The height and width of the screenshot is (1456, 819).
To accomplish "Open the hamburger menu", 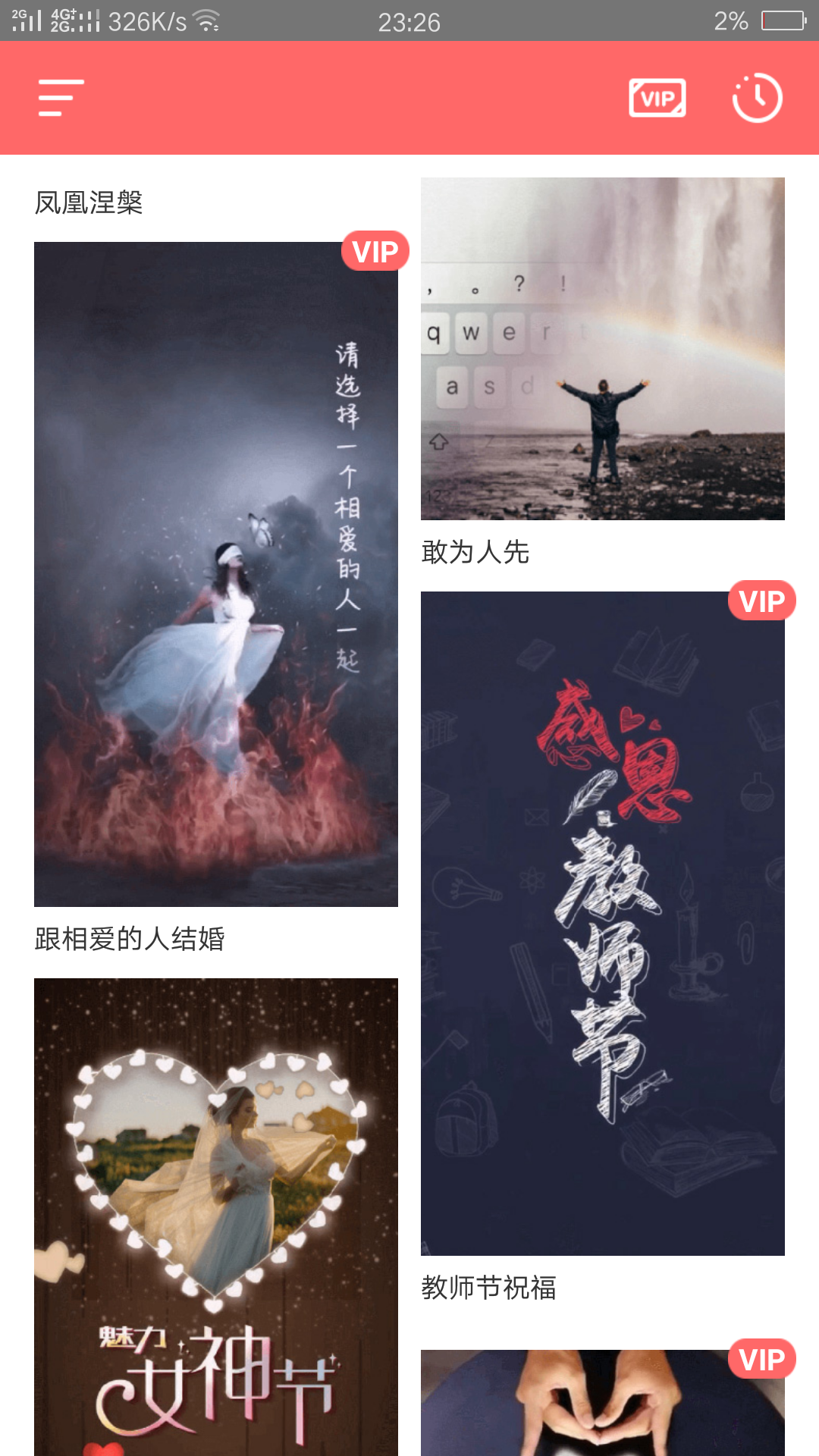I will [x=61, y=98].
